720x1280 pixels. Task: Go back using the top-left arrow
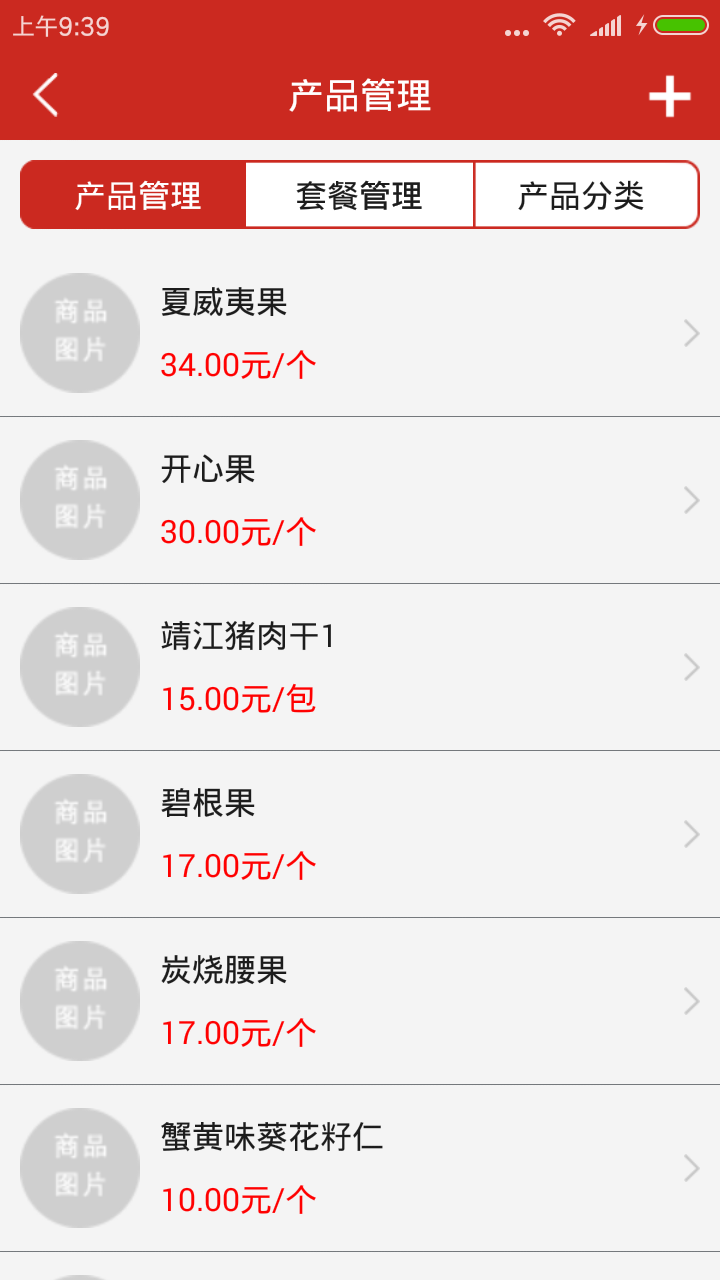[45, 96]
